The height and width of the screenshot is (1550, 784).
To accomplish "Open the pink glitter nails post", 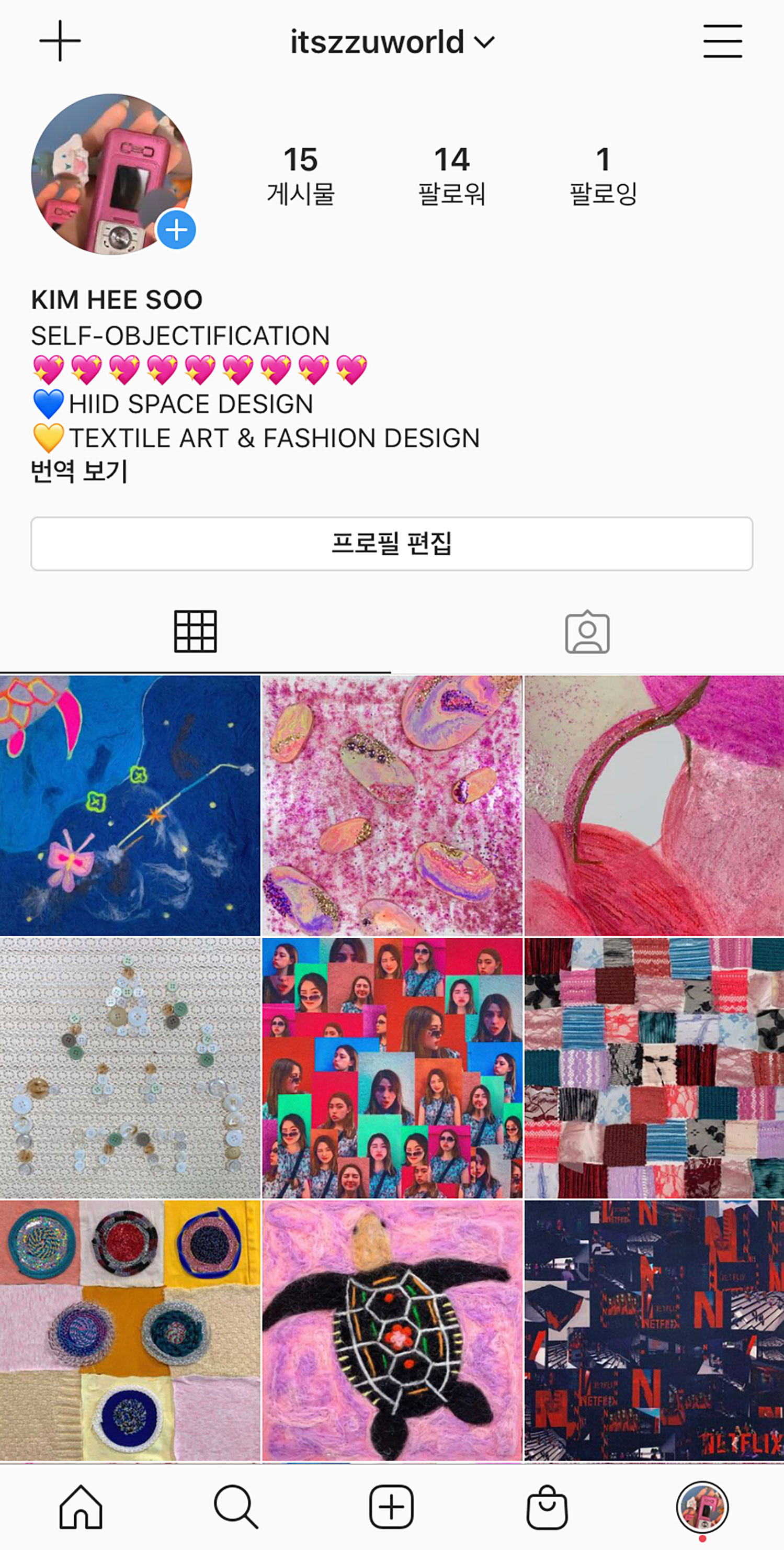I will 392,805.
